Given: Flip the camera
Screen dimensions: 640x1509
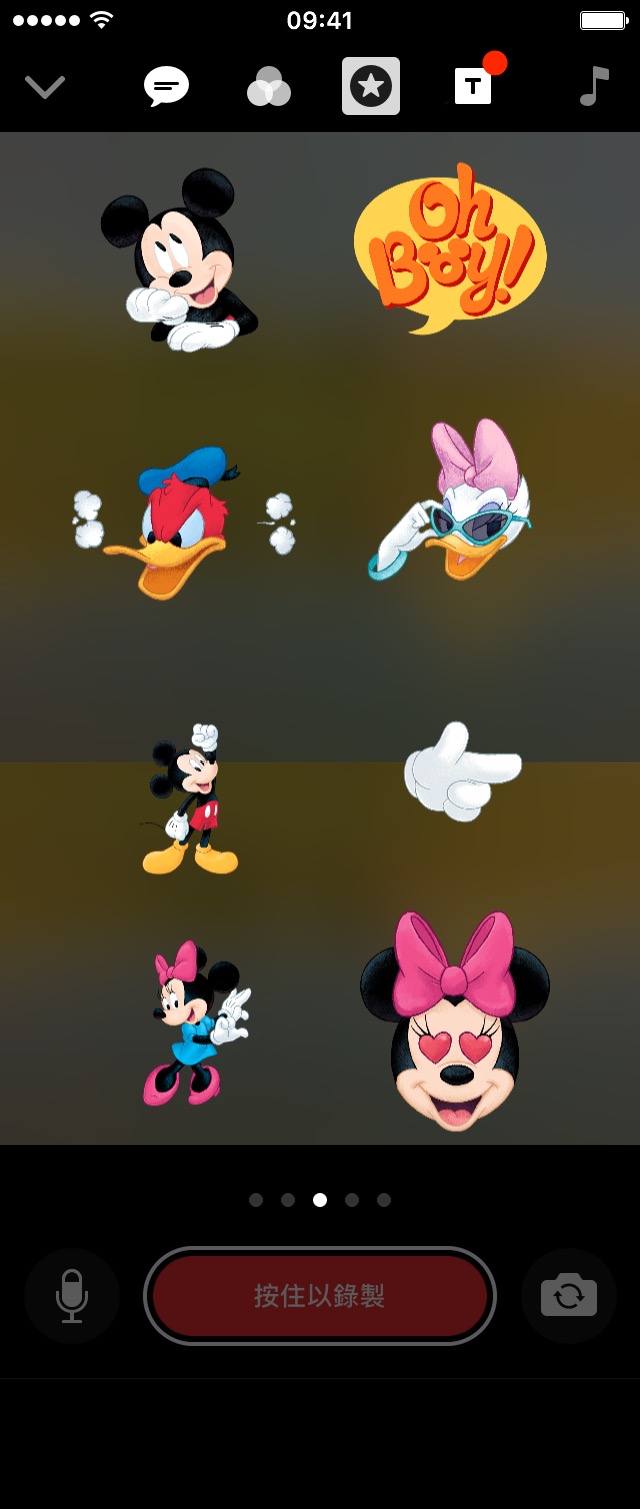Looking at the screenshot, I should click(x=568, y=1296).
